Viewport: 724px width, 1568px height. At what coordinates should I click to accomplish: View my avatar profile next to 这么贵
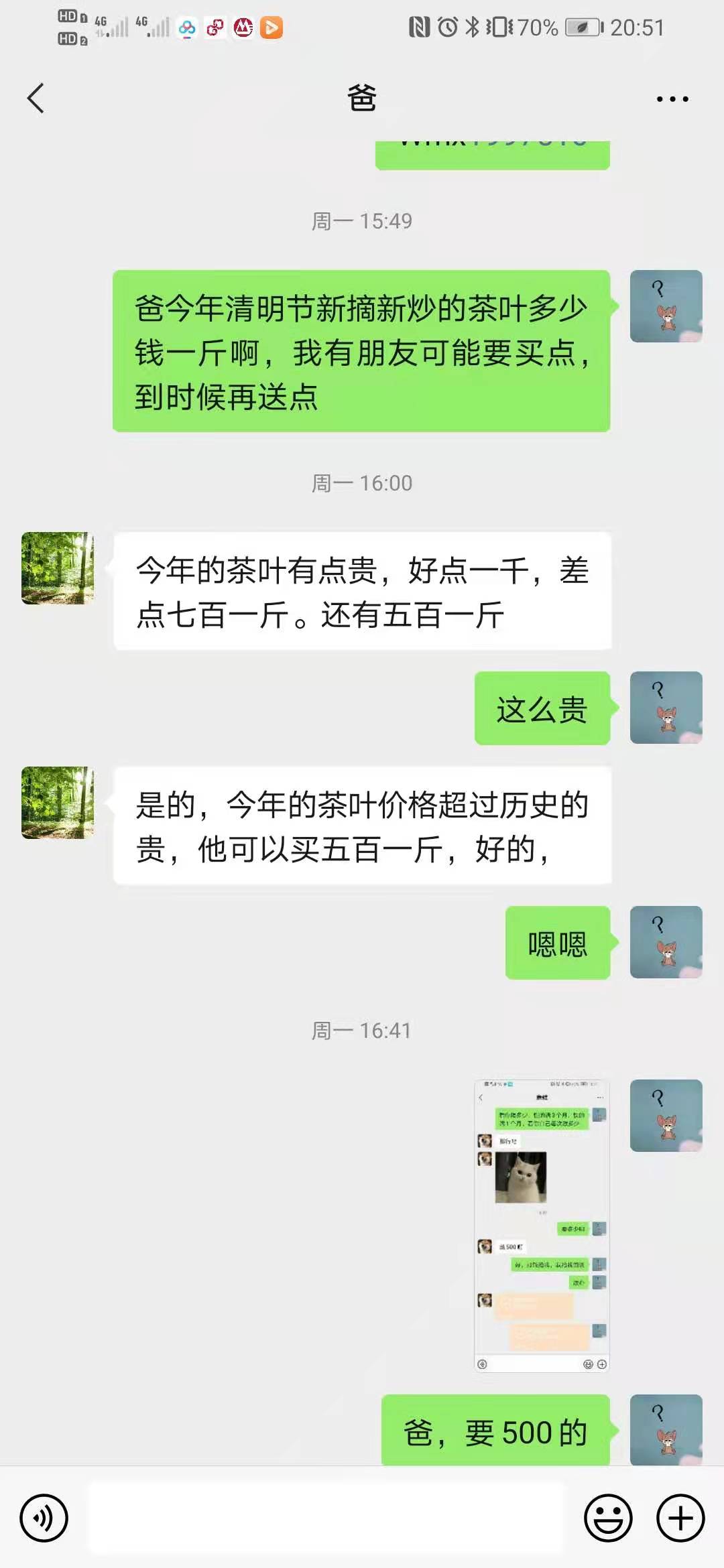(666, 708)
